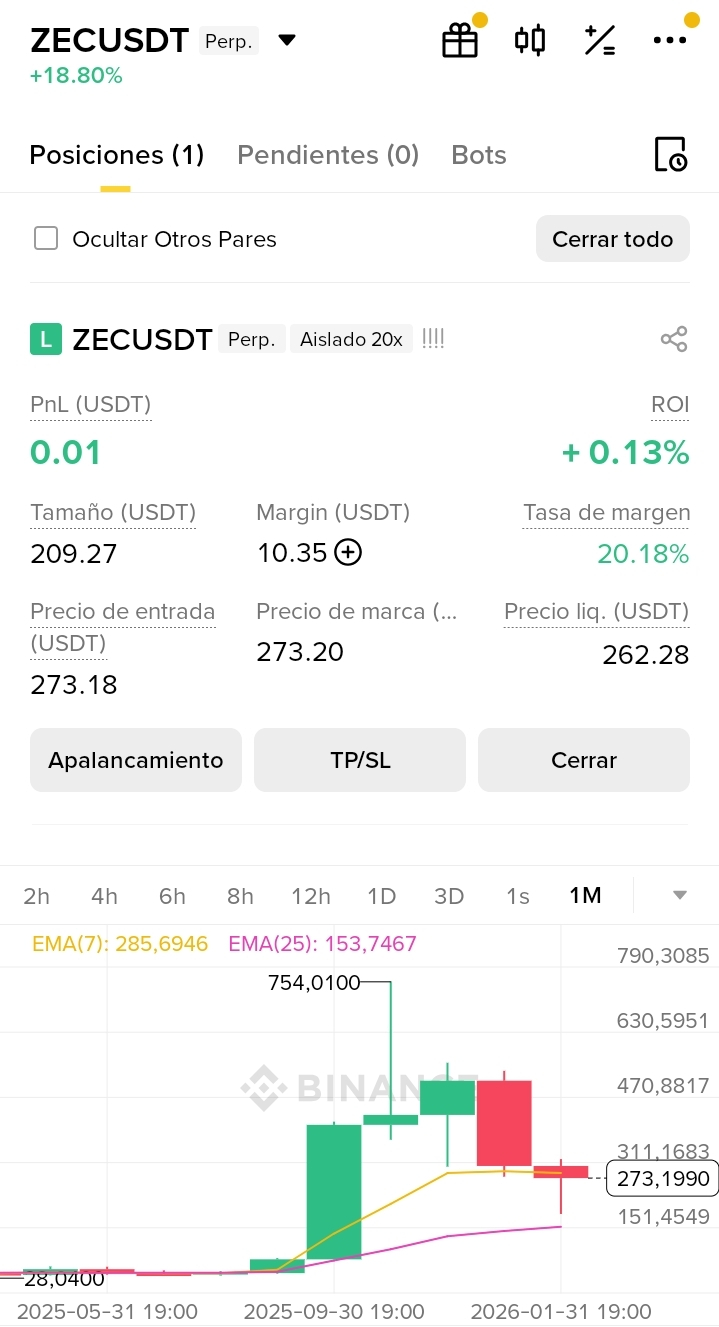This screenshot has width=719, height=1327.
Task: Switch to the Bots tab
Action: [x=479, y=155]
